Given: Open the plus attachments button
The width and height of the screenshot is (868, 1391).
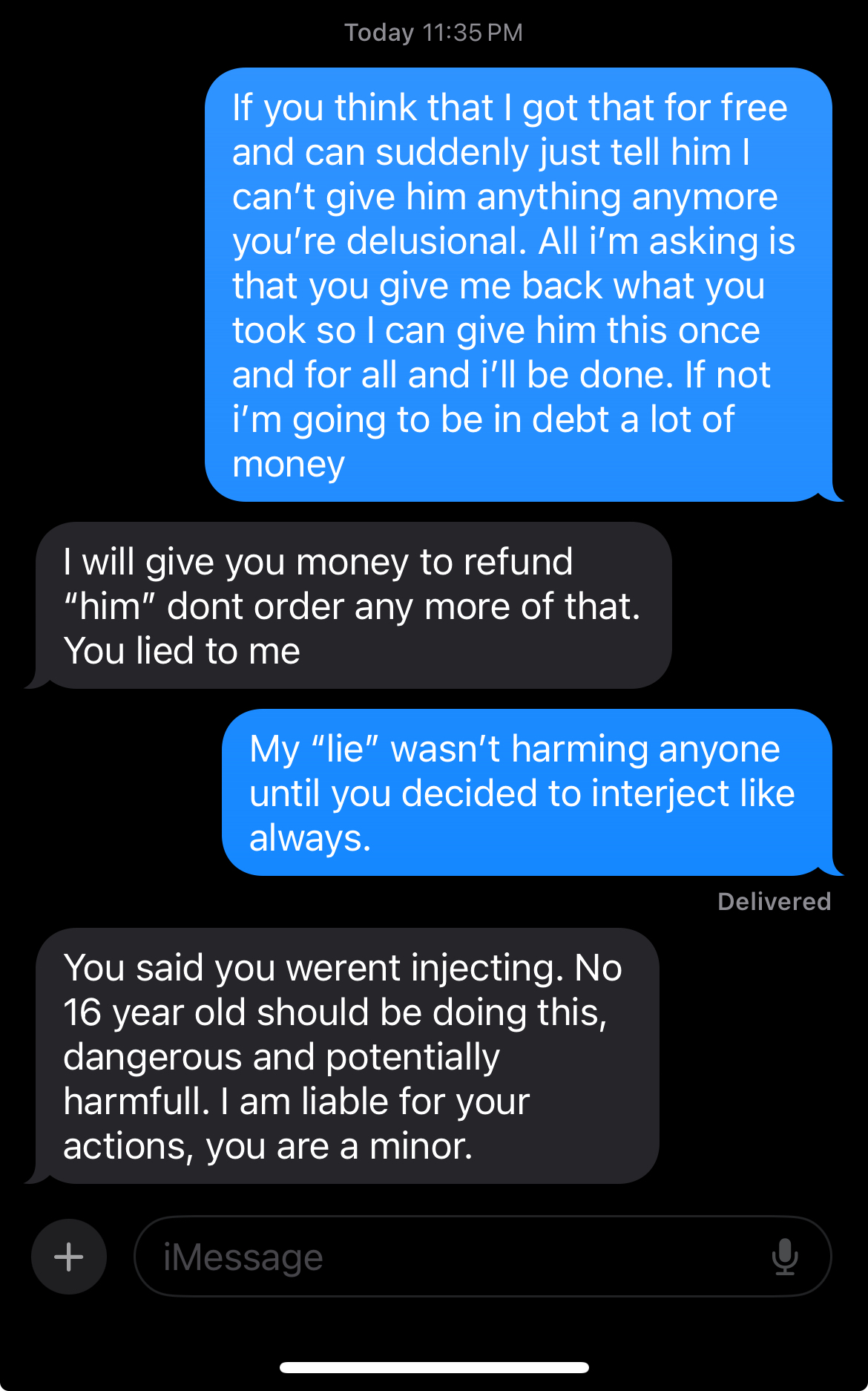Looking at the screenshot, I should click(69, 1257).
